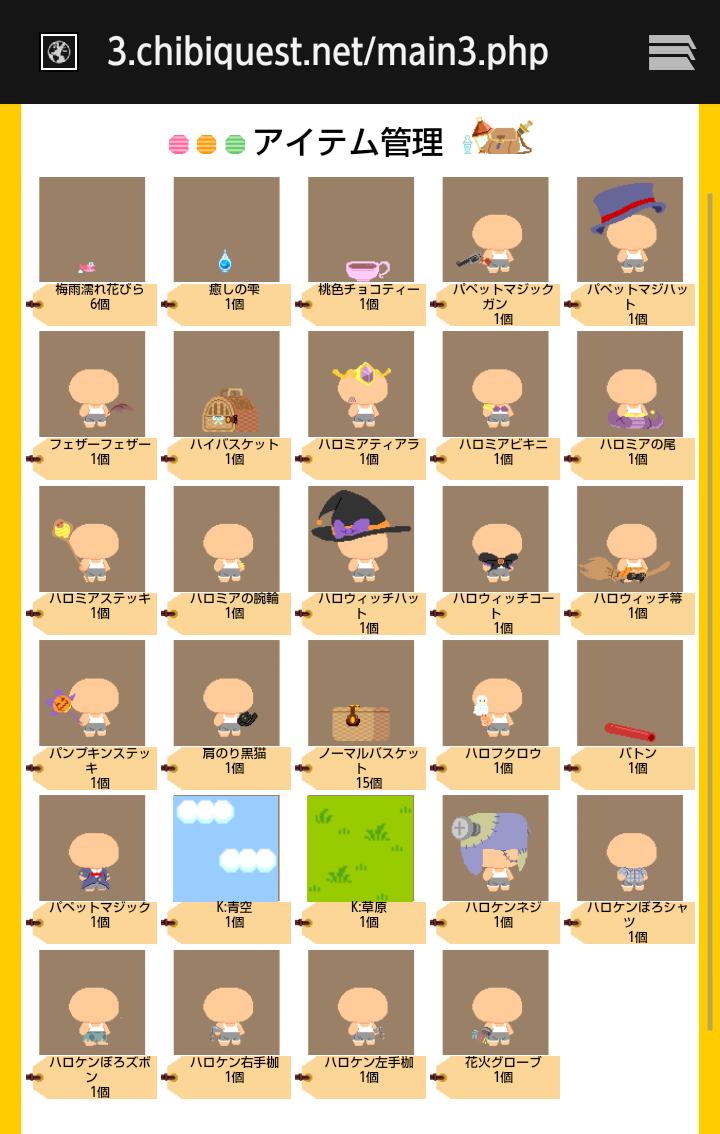Open the 癒しの雫 item
Viewport: 720px width, 1134px height.
(x=226, y=231)
